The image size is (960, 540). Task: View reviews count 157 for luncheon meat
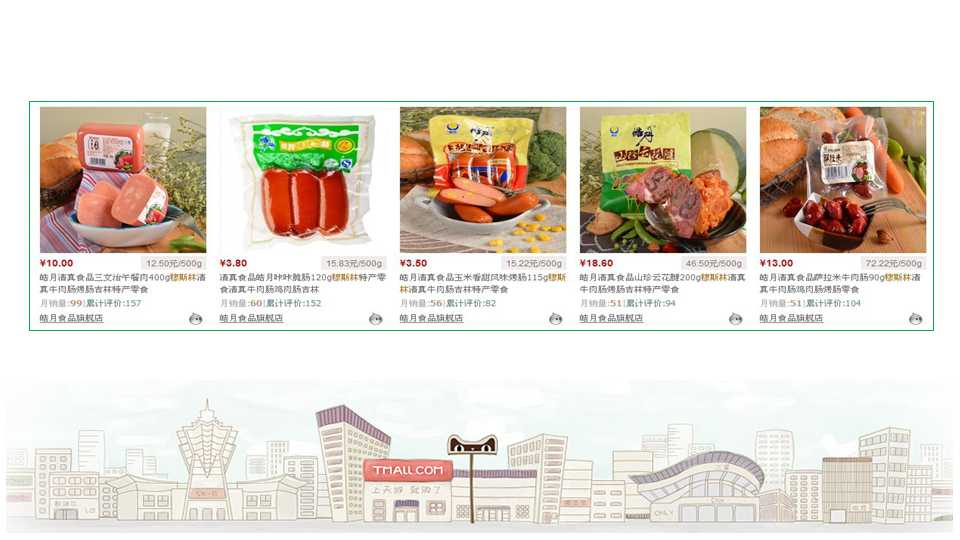[x=133, y=303]
